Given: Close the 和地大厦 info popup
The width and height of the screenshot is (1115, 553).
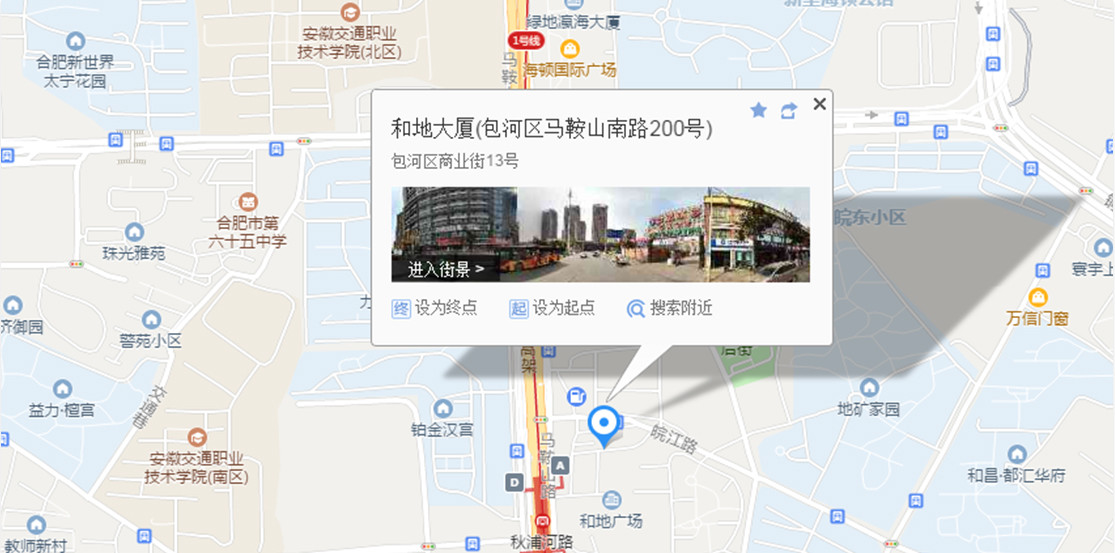Looking at the screenshot, I should pos(820,103).
